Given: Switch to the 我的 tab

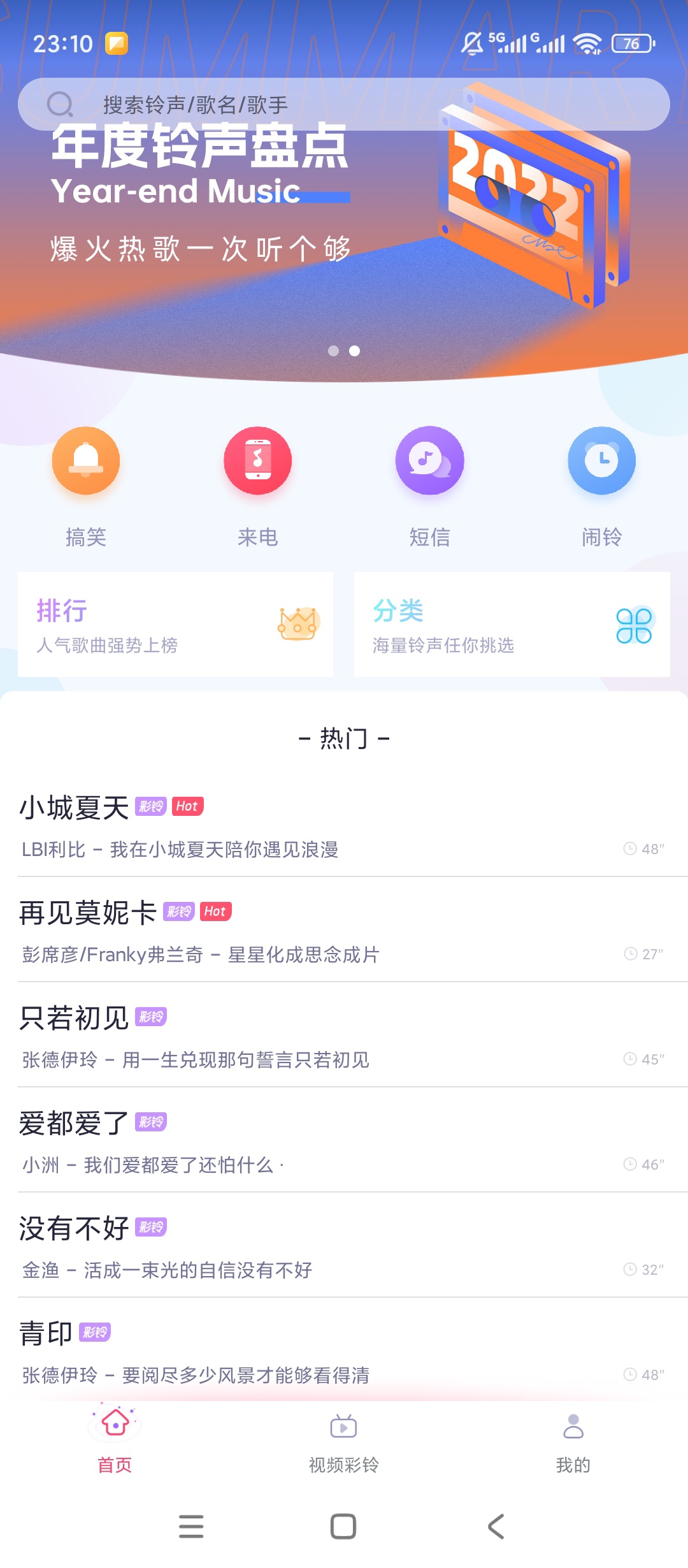Looking at the screenshot, I should click(573, 1442).
